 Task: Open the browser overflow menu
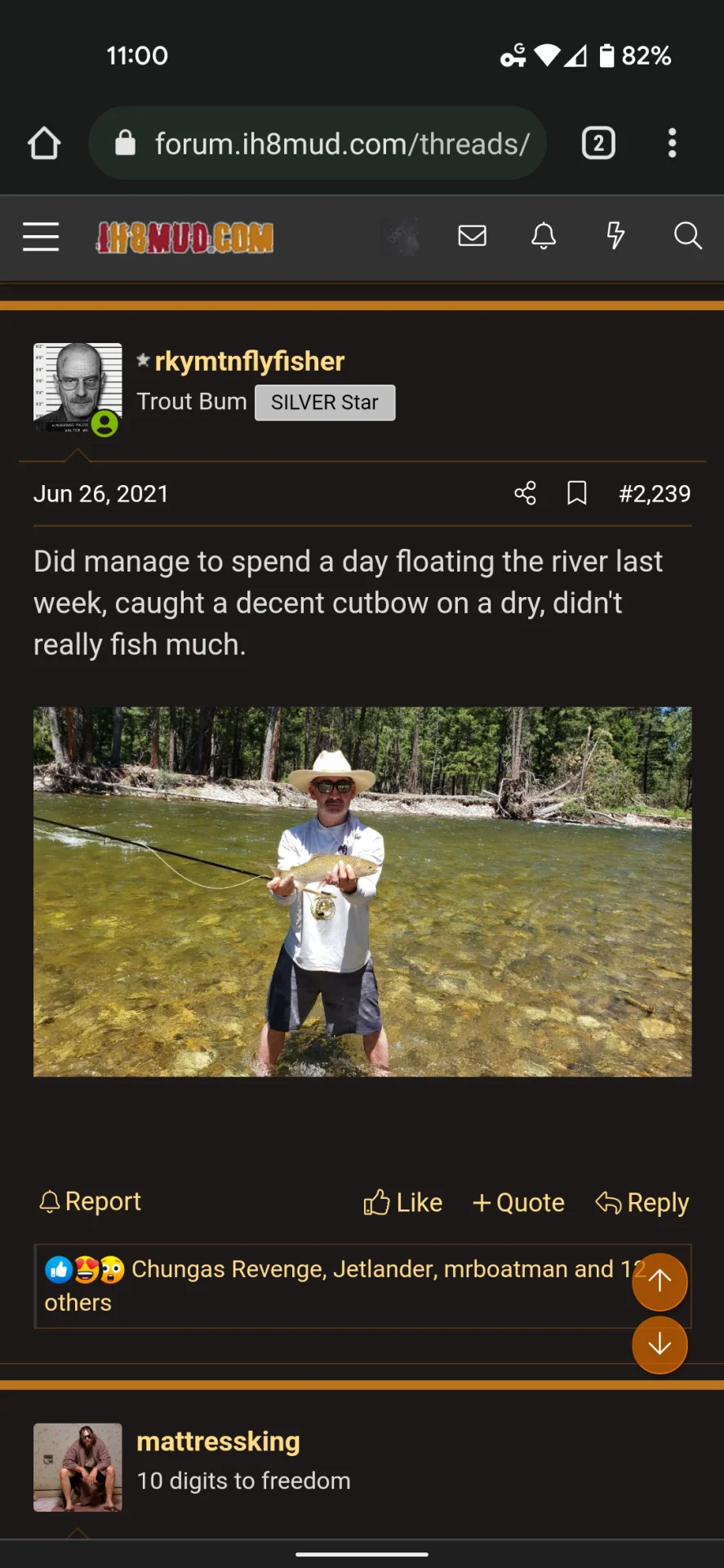coord(672,144)
